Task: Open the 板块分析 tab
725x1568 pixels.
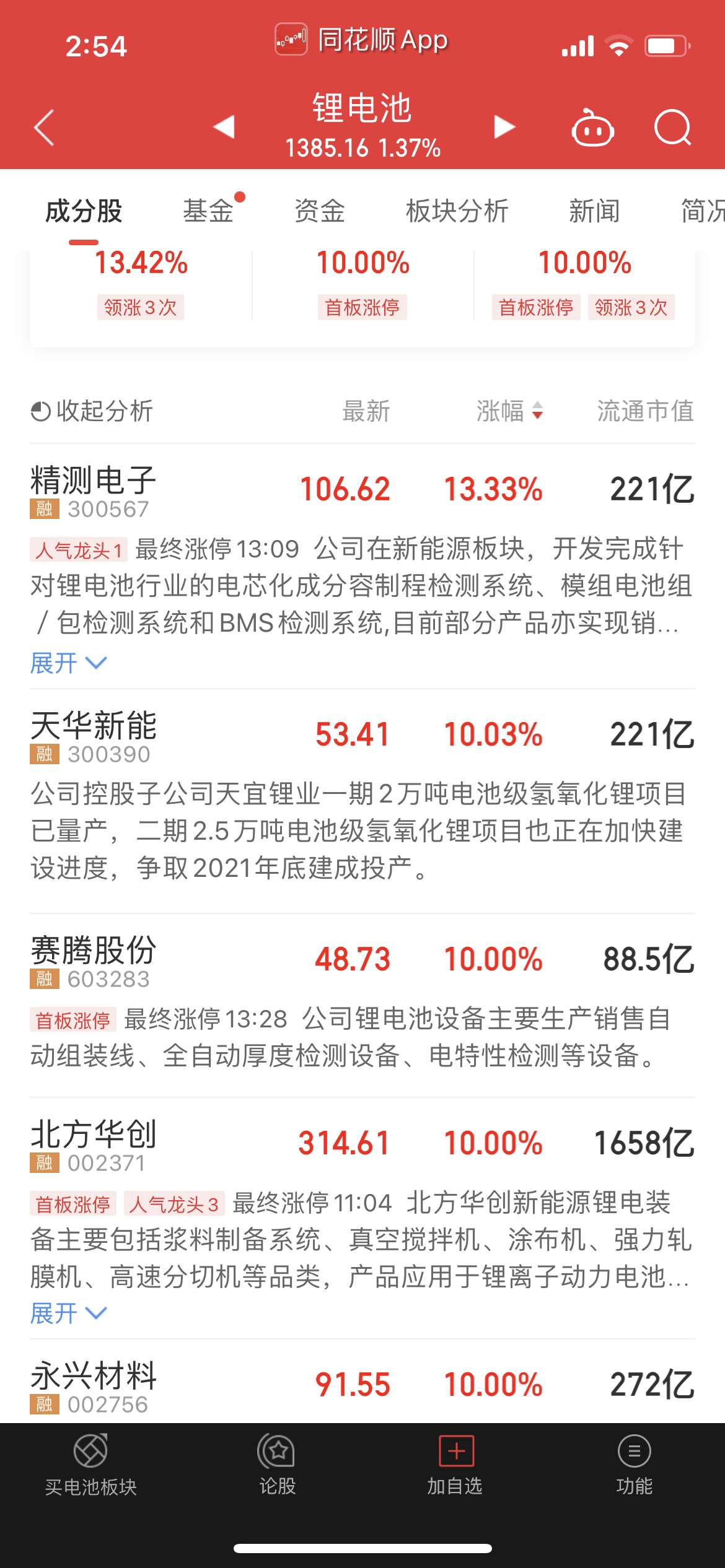Action: point(457,211)
